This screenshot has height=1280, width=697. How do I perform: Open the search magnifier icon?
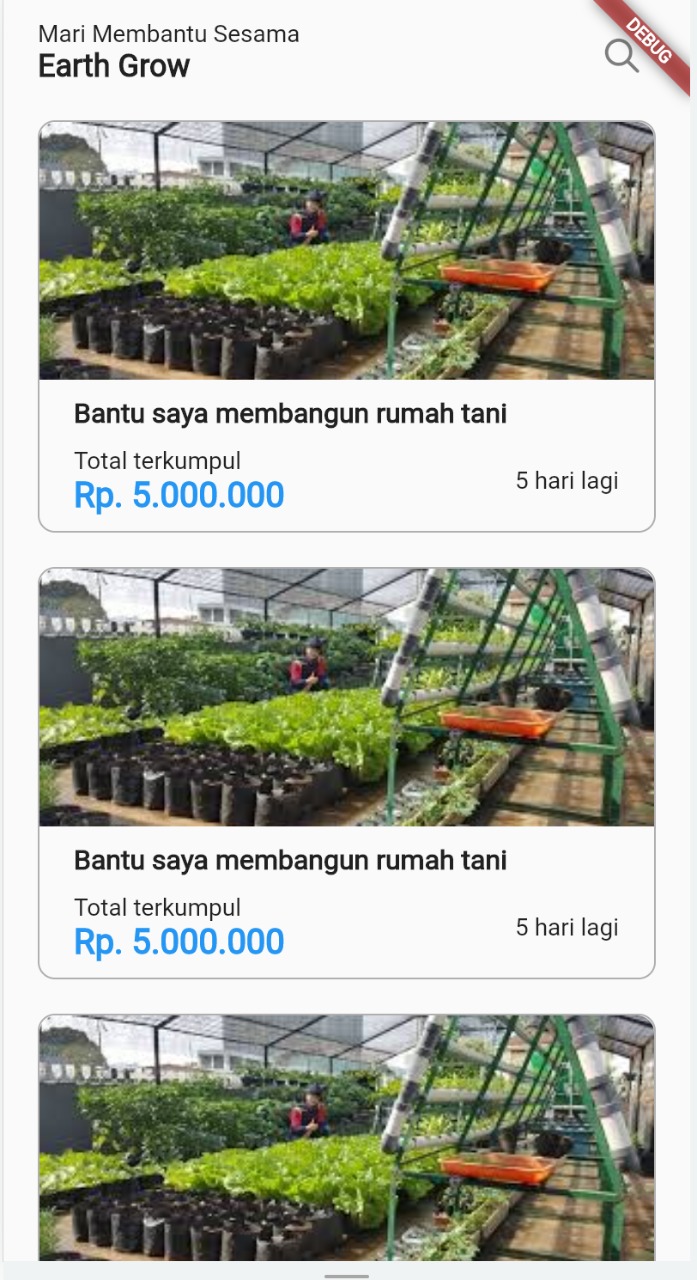tap(621, 55)
